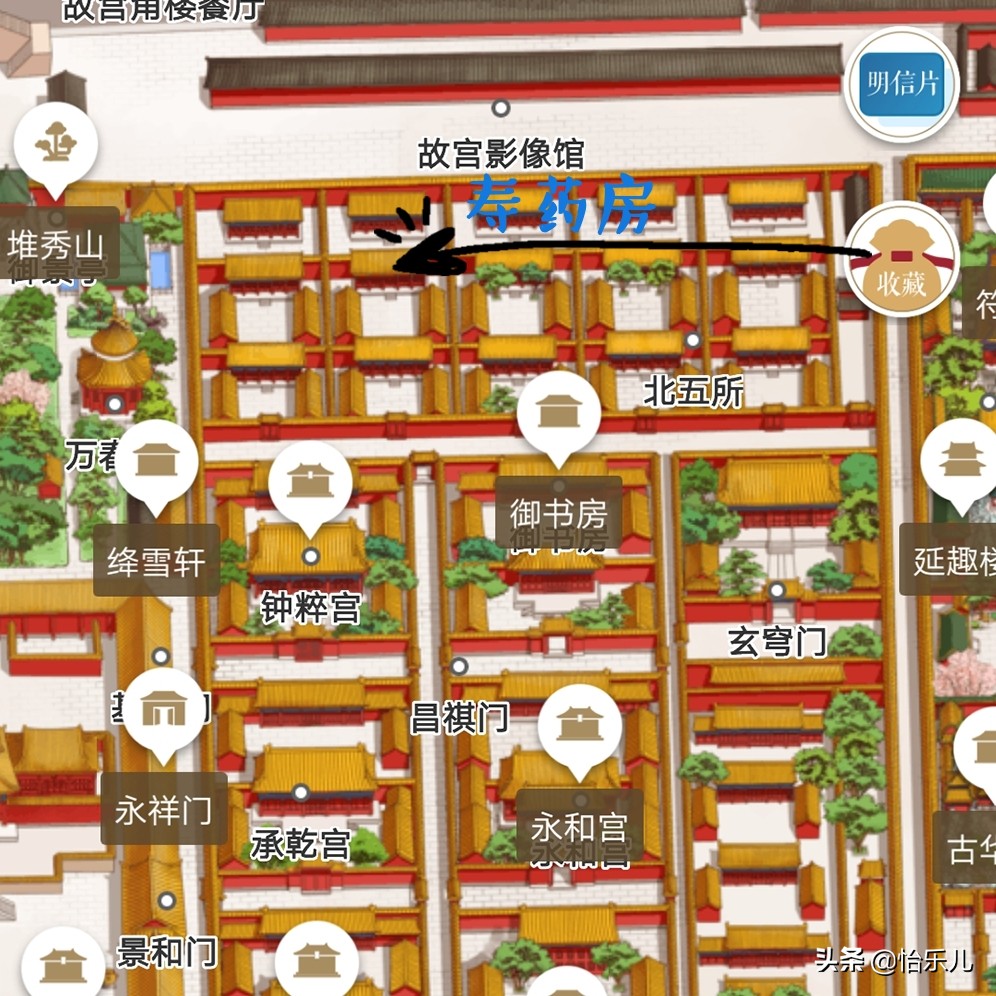Select the 昌祺门 point marker
The width and height of the screenshot is (996, 996).
(x=459, y=666)
